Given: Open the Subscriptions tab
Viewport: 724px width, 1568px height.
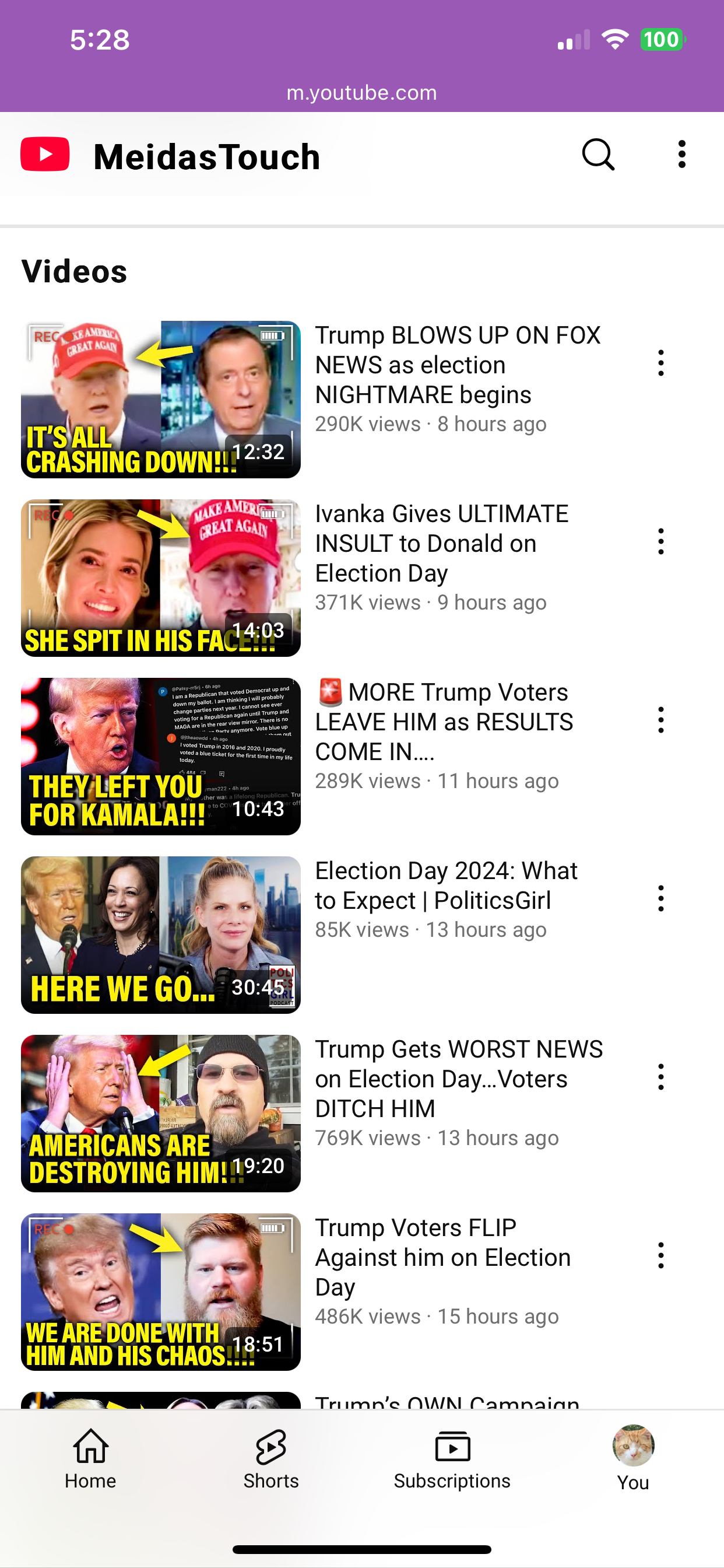Looking at the screenshot, I should pyautogui.click(x=452, y=1459).
